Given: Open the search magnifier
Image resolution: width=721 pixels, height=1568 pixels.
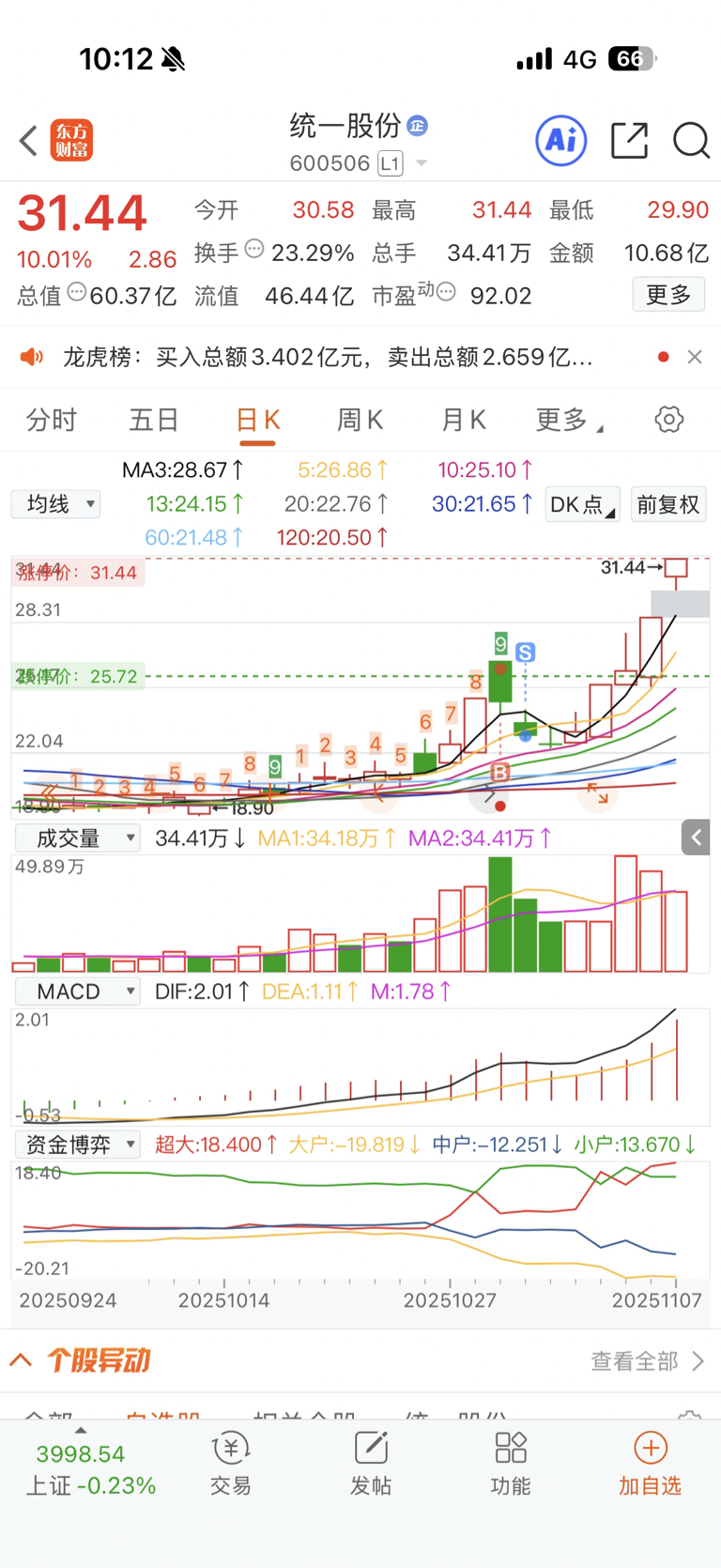Looking at the screenshot, I should (691, 141).
